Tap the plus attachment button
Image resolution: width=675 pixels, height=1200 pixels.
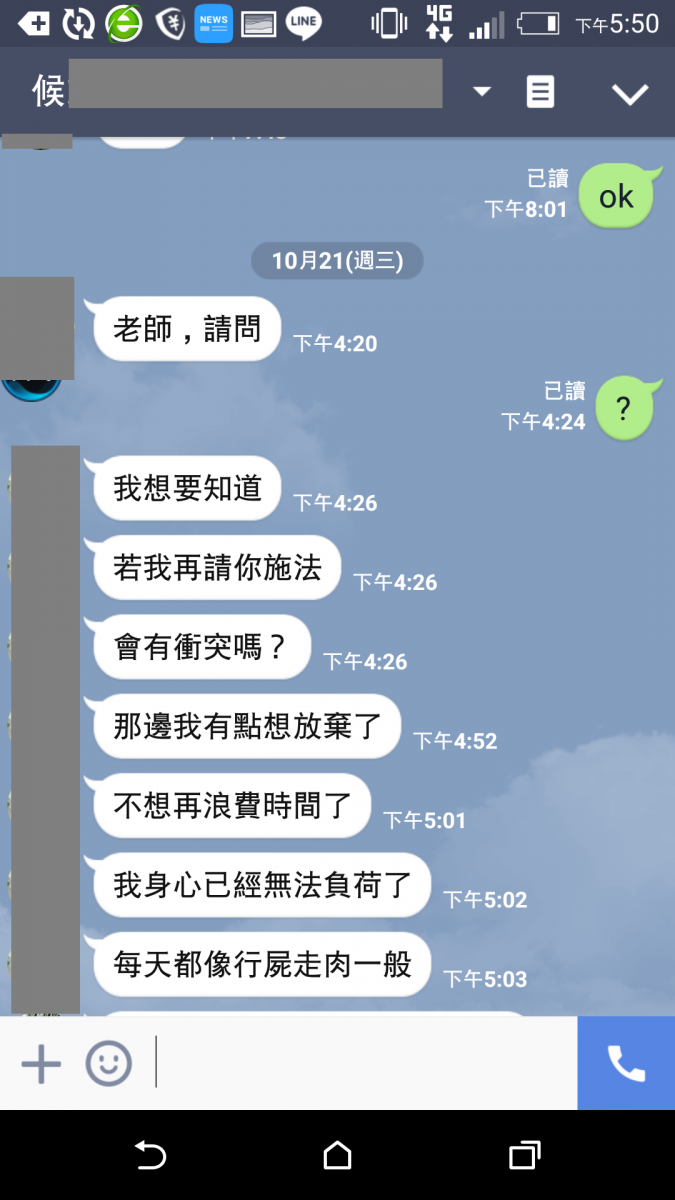41,1064
